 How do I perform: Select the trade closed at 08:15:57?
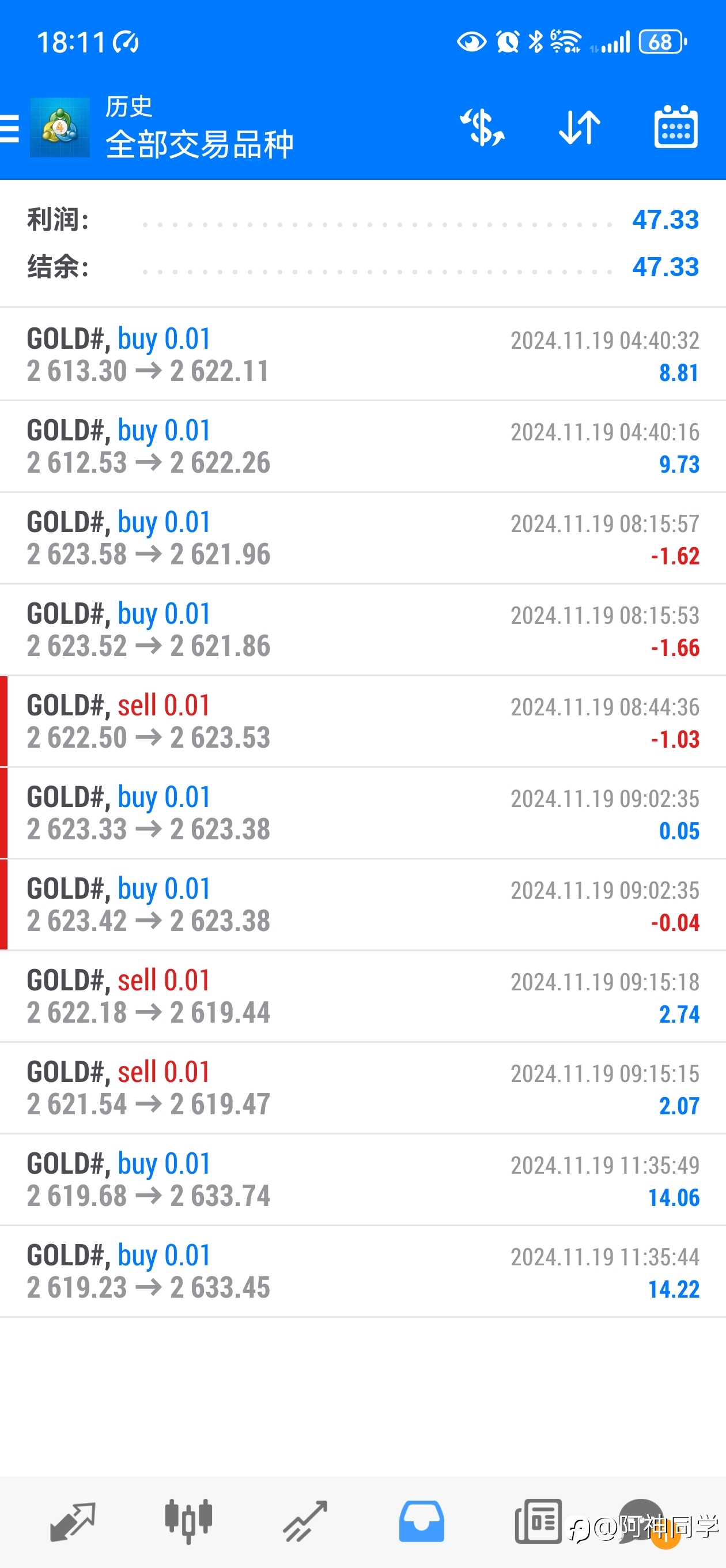tap(362, 538)
